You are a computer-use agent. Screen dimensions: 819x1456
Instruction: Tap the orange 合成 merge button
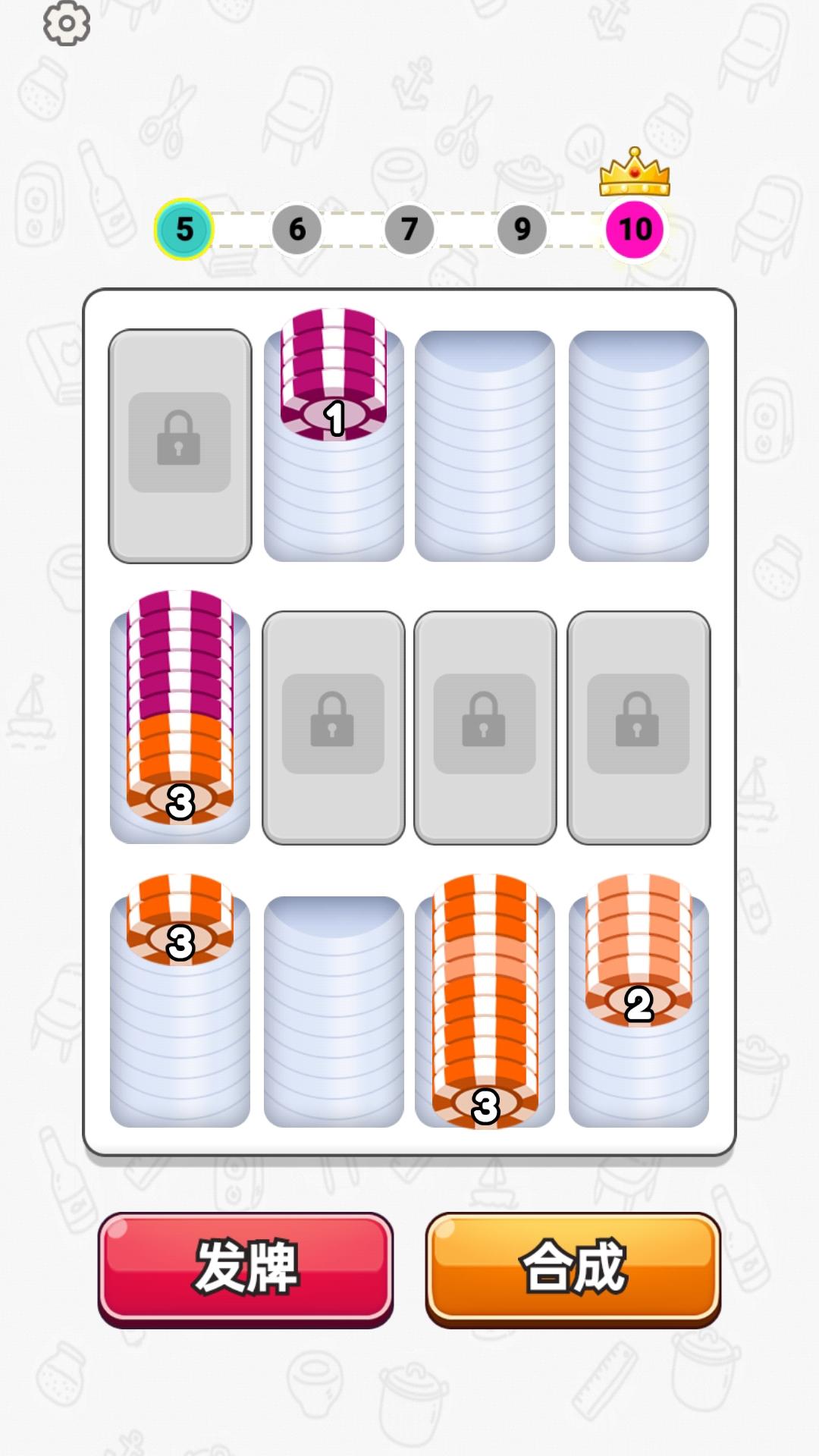tap(573, 1267)
